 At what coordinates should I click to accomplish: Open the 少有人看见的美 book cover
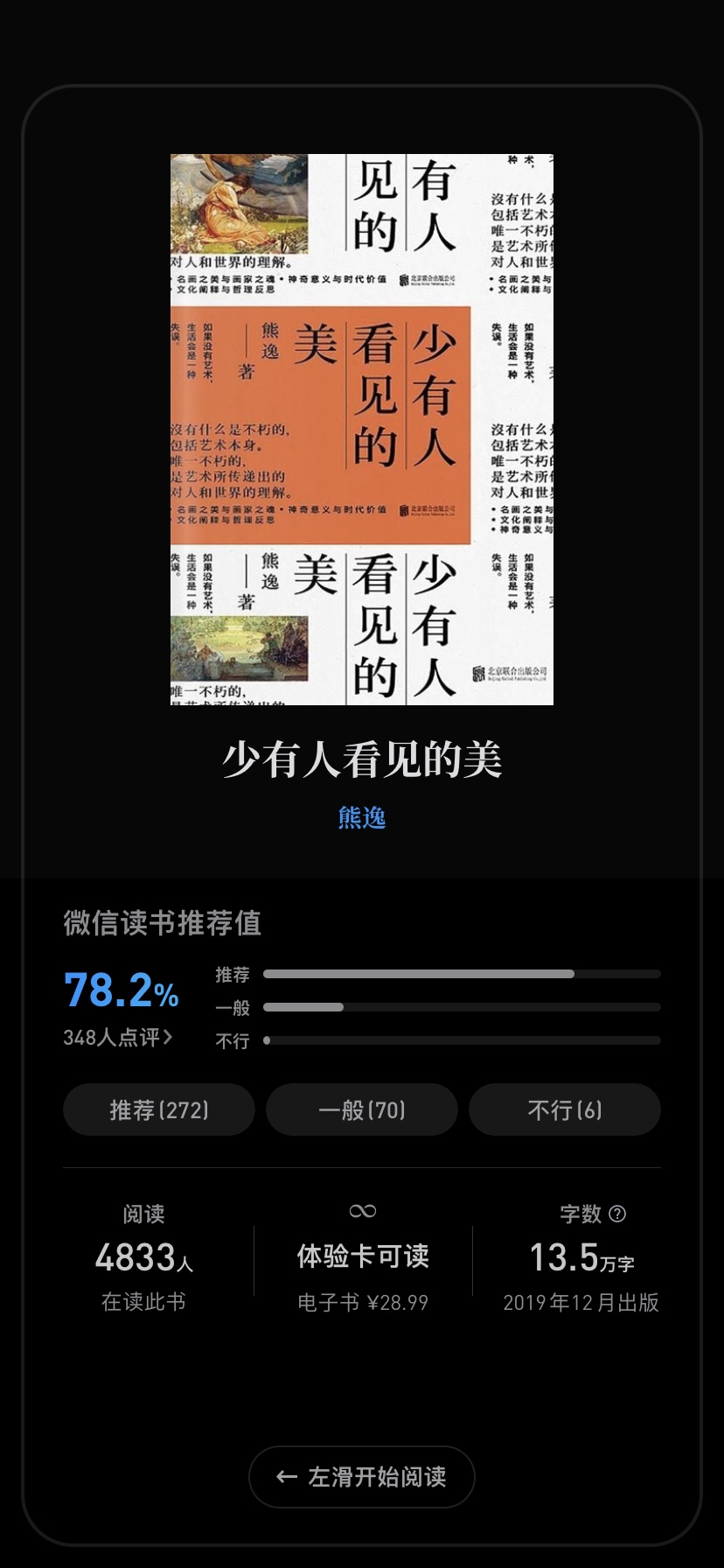(x=362, y=430)
